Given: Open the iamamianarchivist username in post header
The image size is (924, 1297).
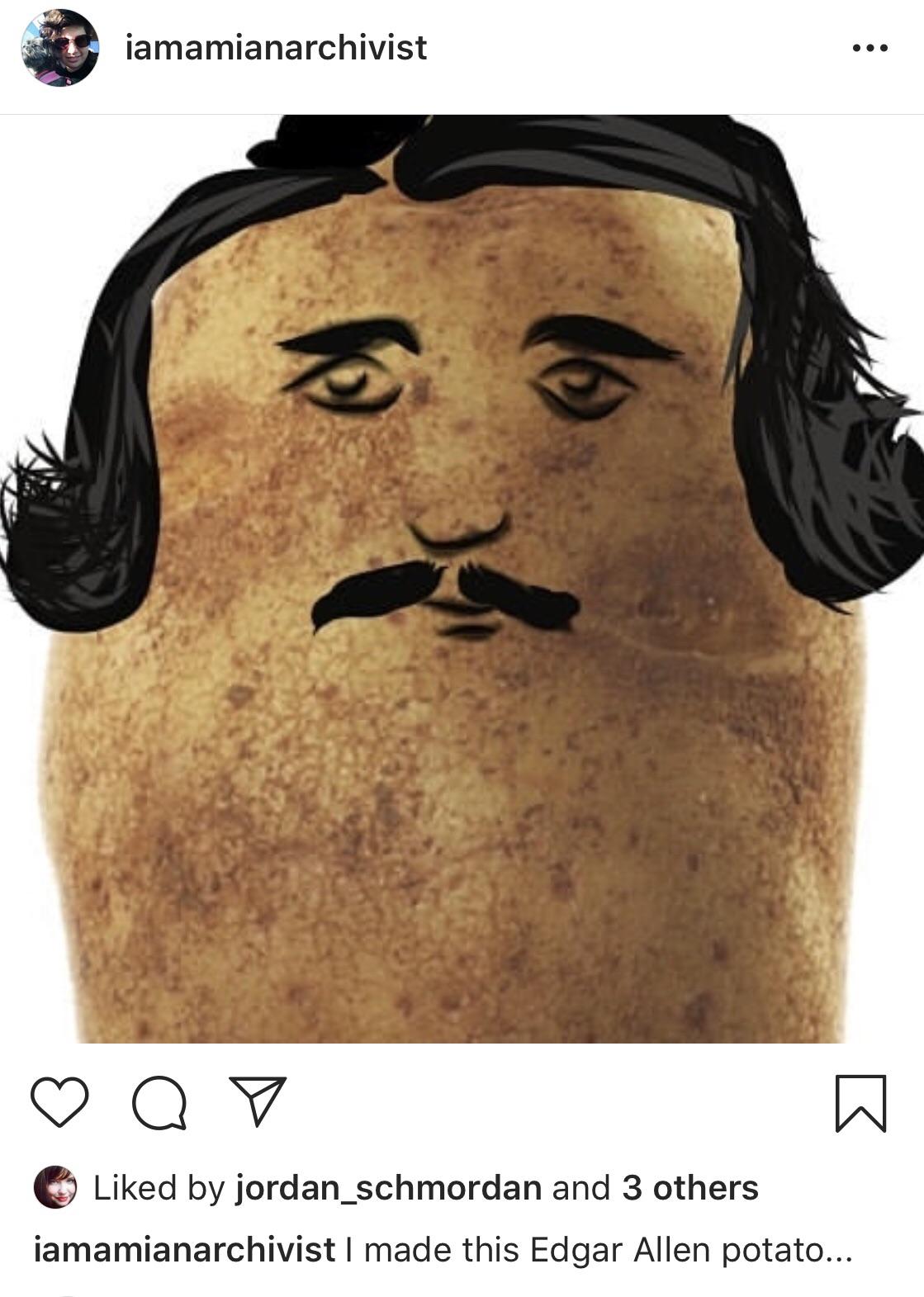Looking at the screenshot, I should tap(276, 48).
